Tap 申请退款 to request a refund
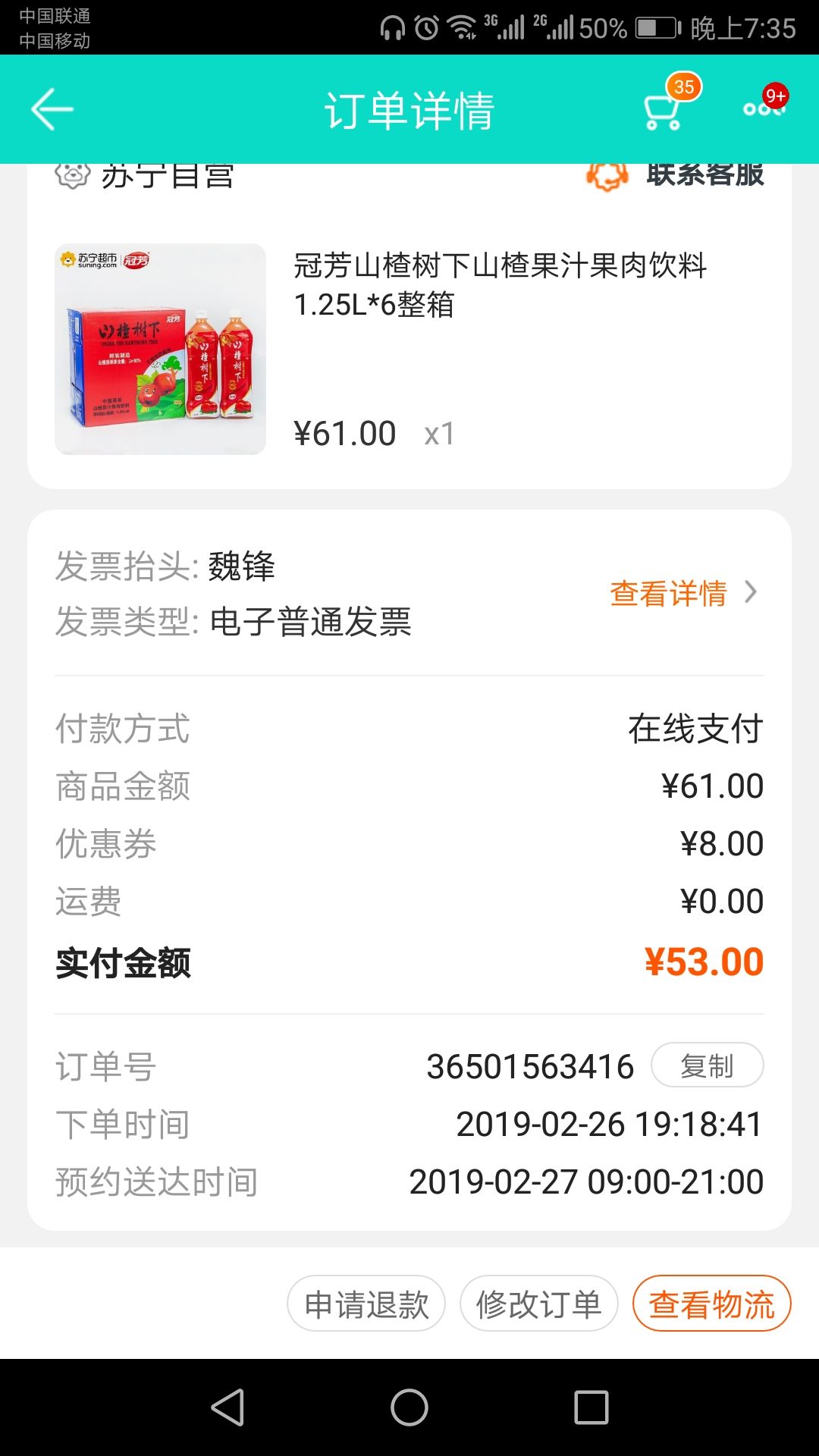Image resolution: width=819 pixels, height=1456 pixels. [x=366, y=1303]
